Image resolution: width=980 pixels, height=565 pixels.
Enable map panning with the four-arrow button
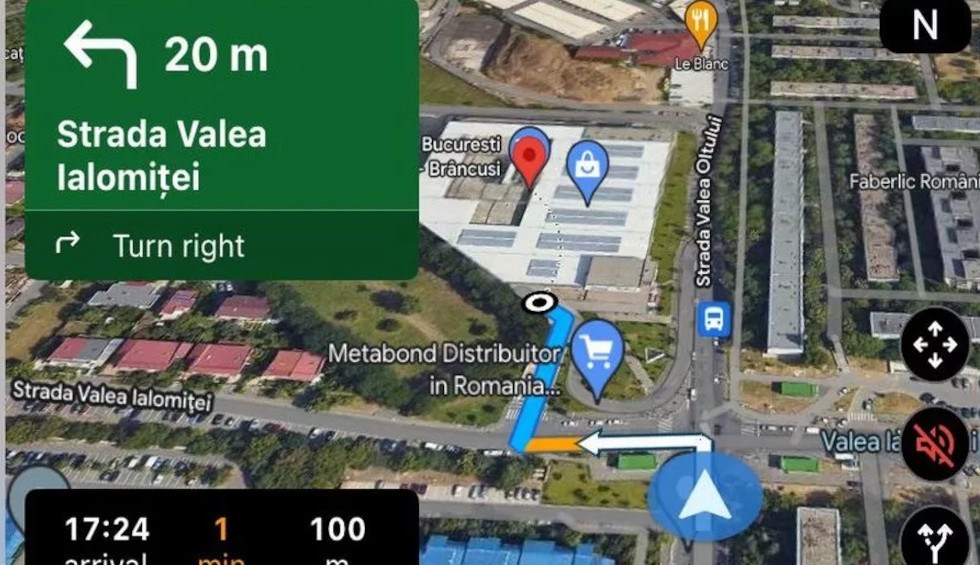point(935,345)
